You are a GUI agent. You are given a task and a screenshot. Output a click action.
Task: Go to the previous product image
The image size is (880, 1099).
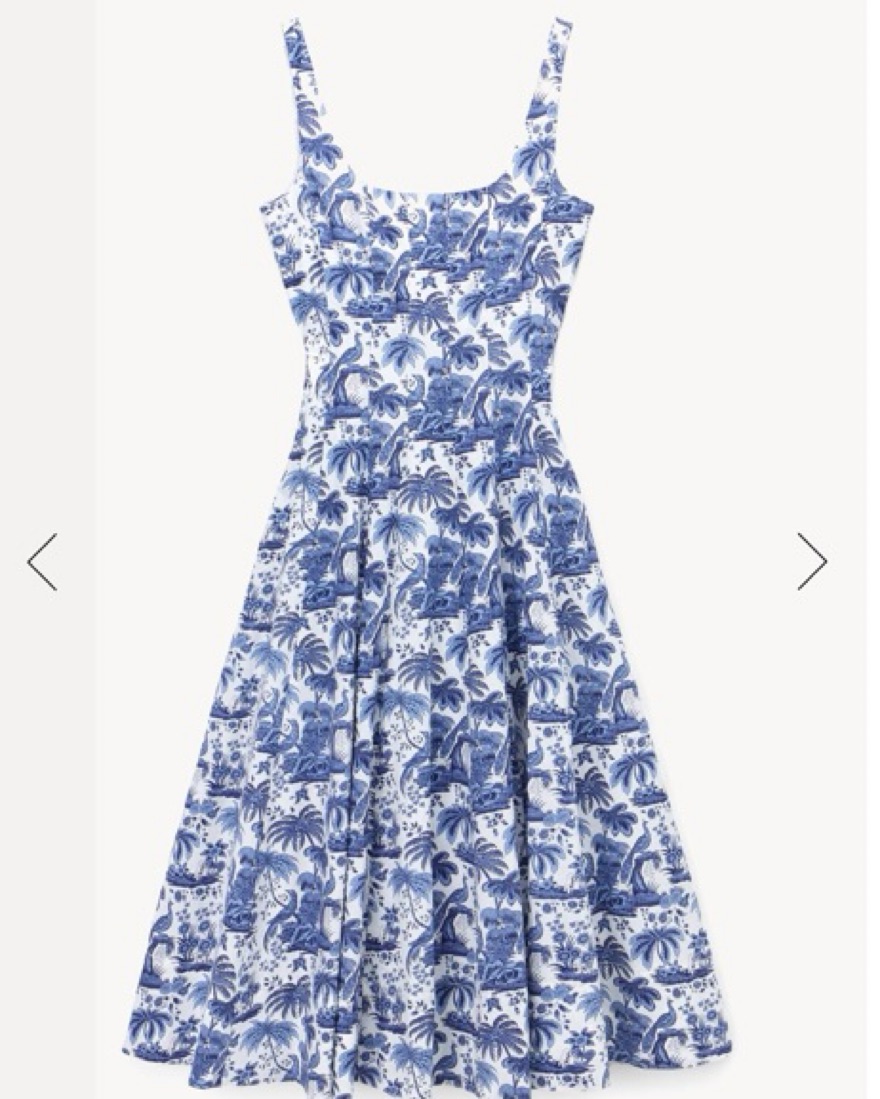click(x=42, y=562)
